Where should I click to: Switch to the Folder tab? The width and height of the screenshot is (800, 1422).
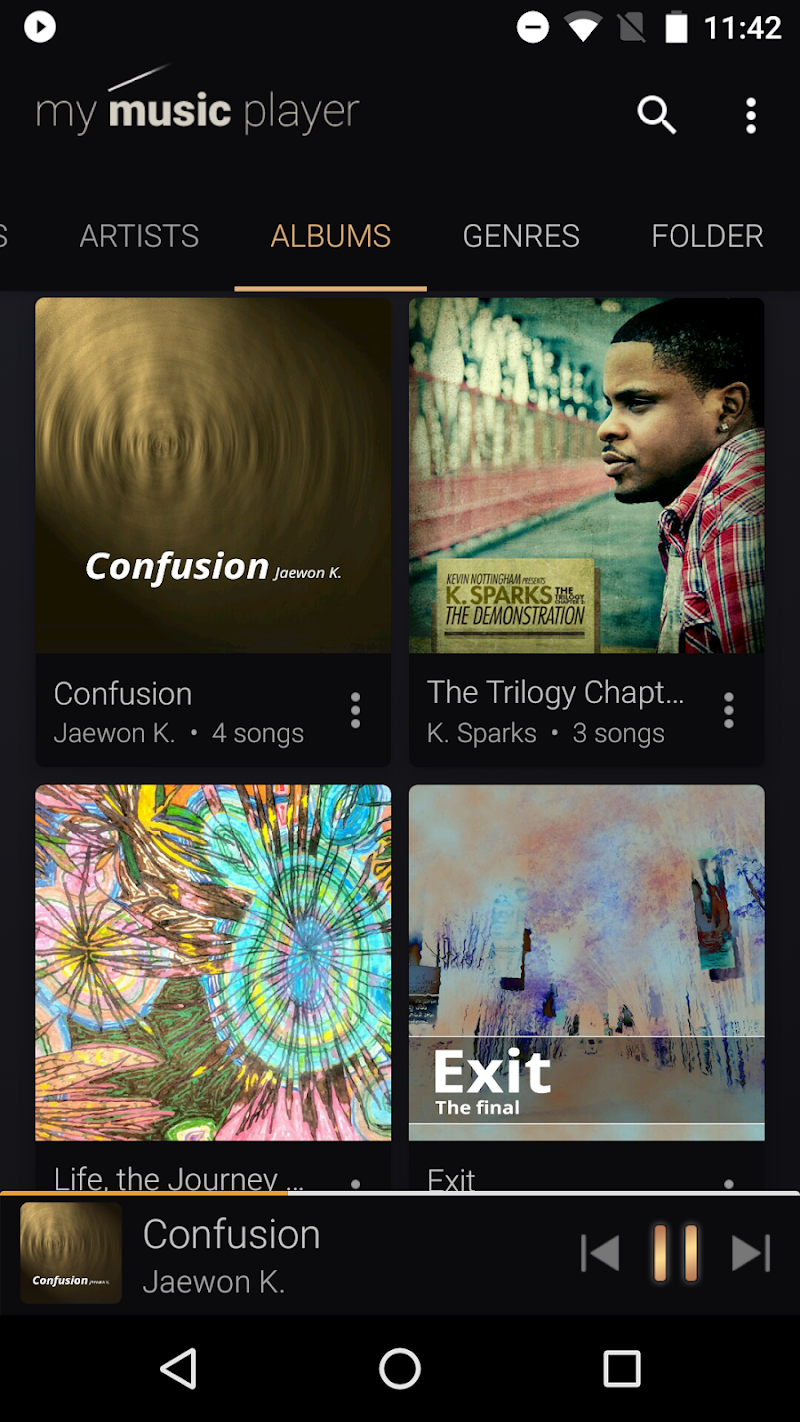click(x=707, y=236)
